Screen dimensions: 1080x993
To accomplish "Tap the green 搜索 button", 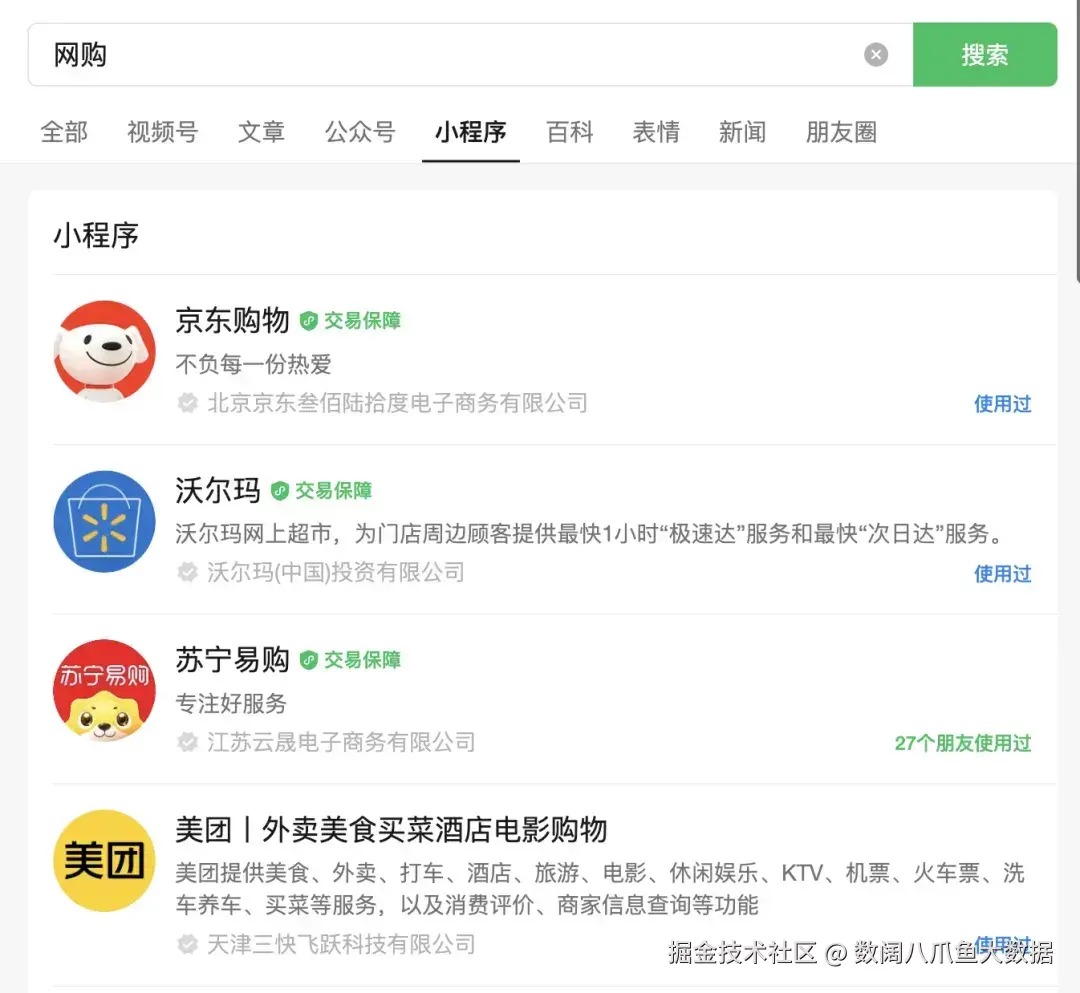I will point(984,55).
